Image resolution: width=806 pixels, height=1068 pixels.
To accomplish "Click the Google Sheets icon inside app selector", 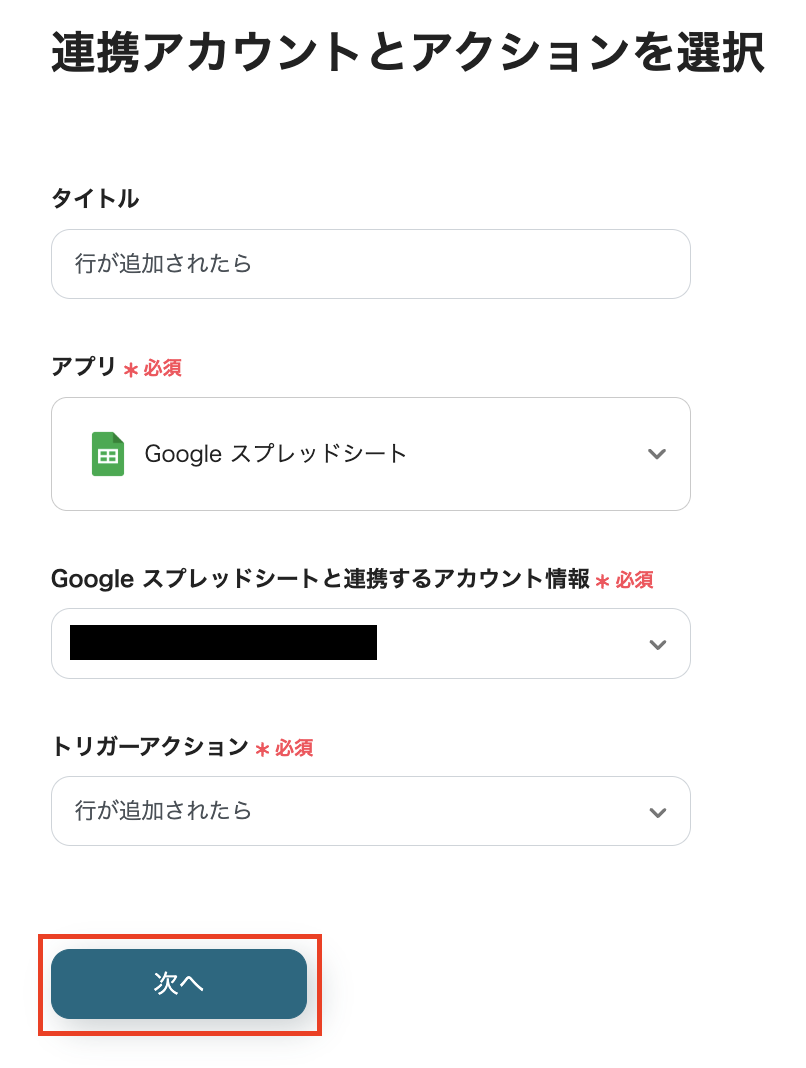I will (x=106, y=454).
